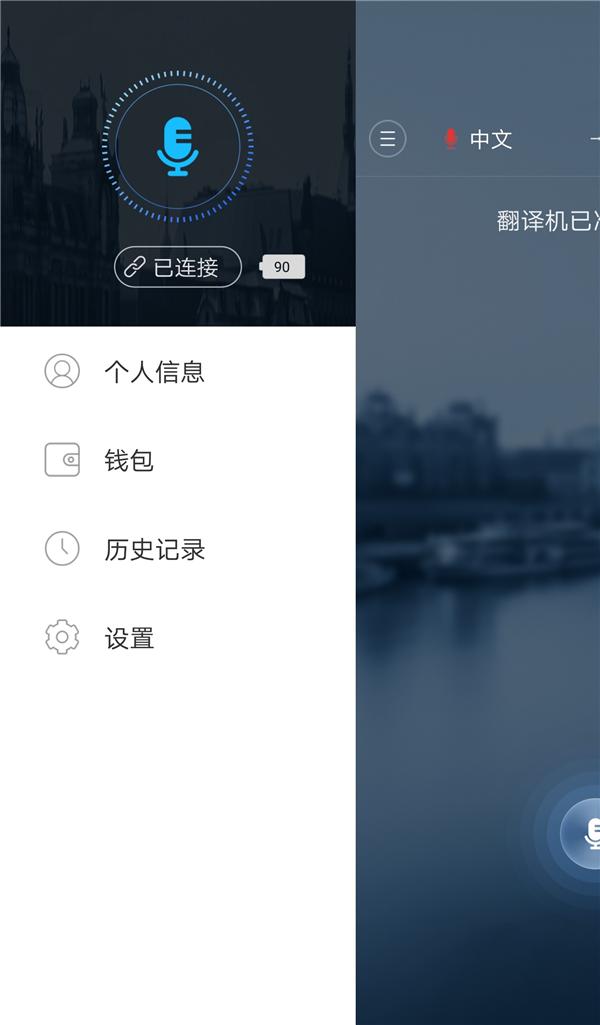Open the 钱包 wallet
This screenshot has width=600, height=1025.
pyautogui.click(x=128, y=461)
